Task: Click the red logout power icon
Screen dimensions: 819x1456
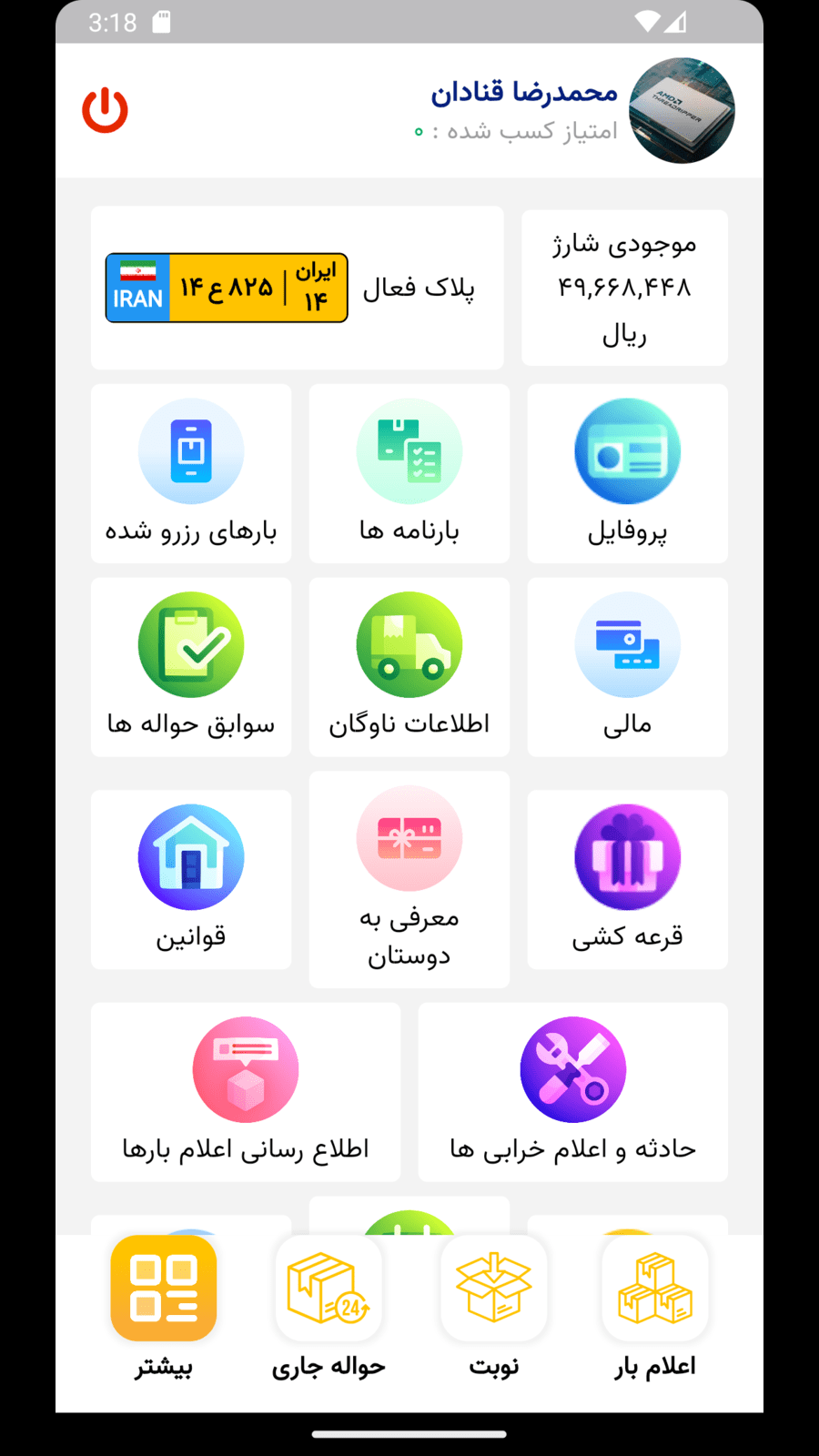Action: tap(105, 108)
